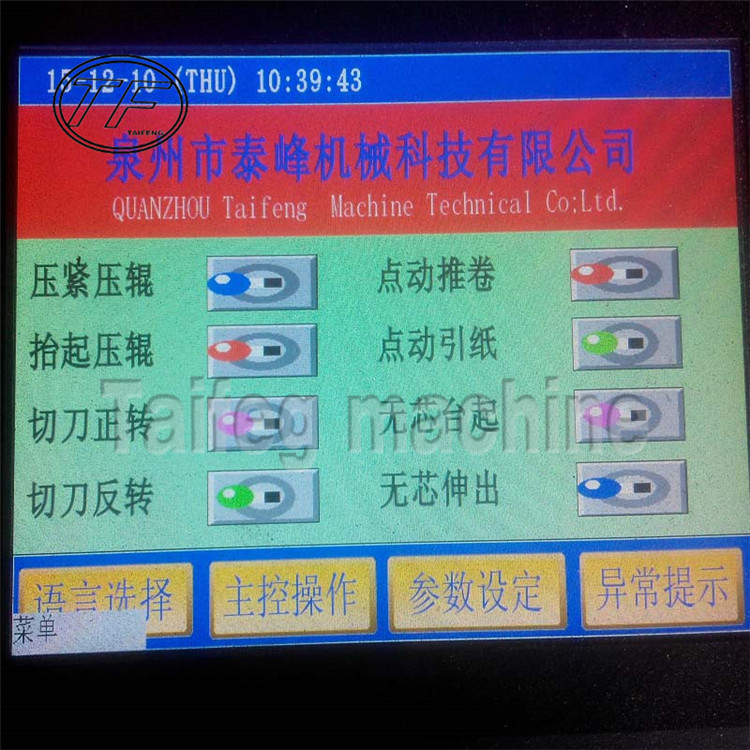Go to the 主控操作 screen
This screenshot has width=750, height=750.
click(292, 595)
